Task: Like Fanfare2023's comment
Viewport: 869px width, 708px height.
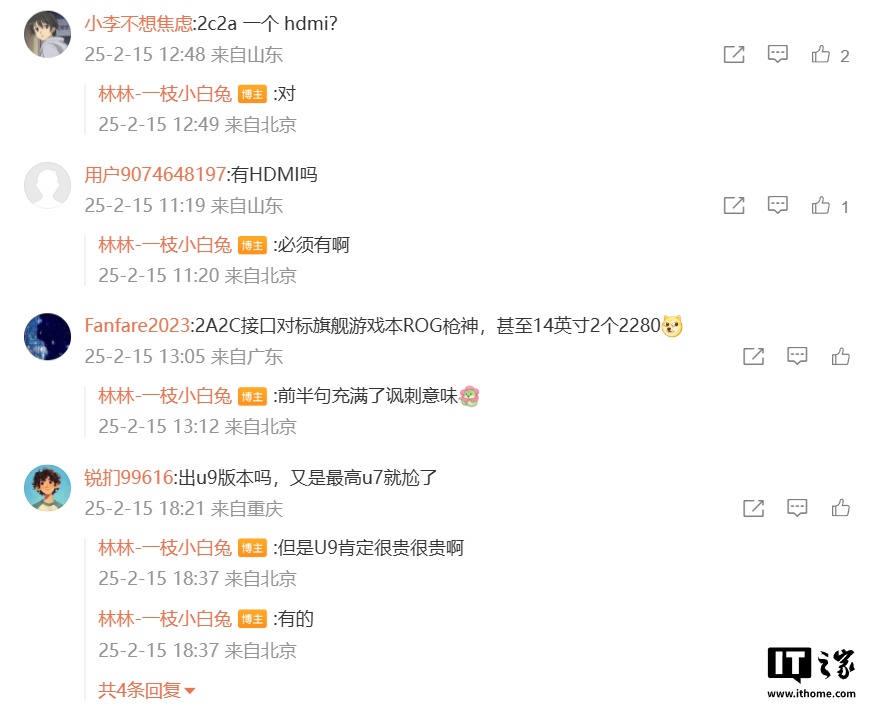Action: coord(840,356)
